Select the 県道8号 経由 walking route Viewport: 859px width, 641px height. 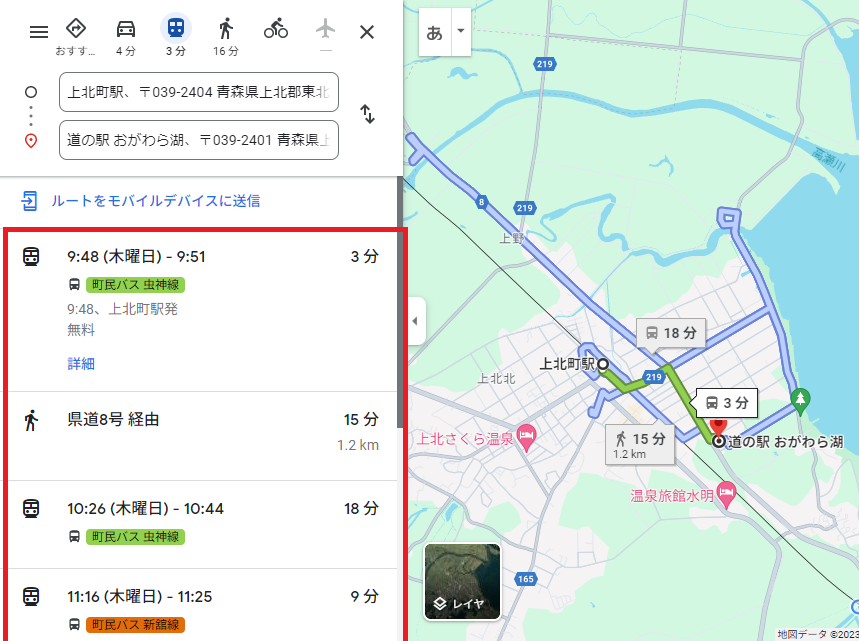pos(200,430)
